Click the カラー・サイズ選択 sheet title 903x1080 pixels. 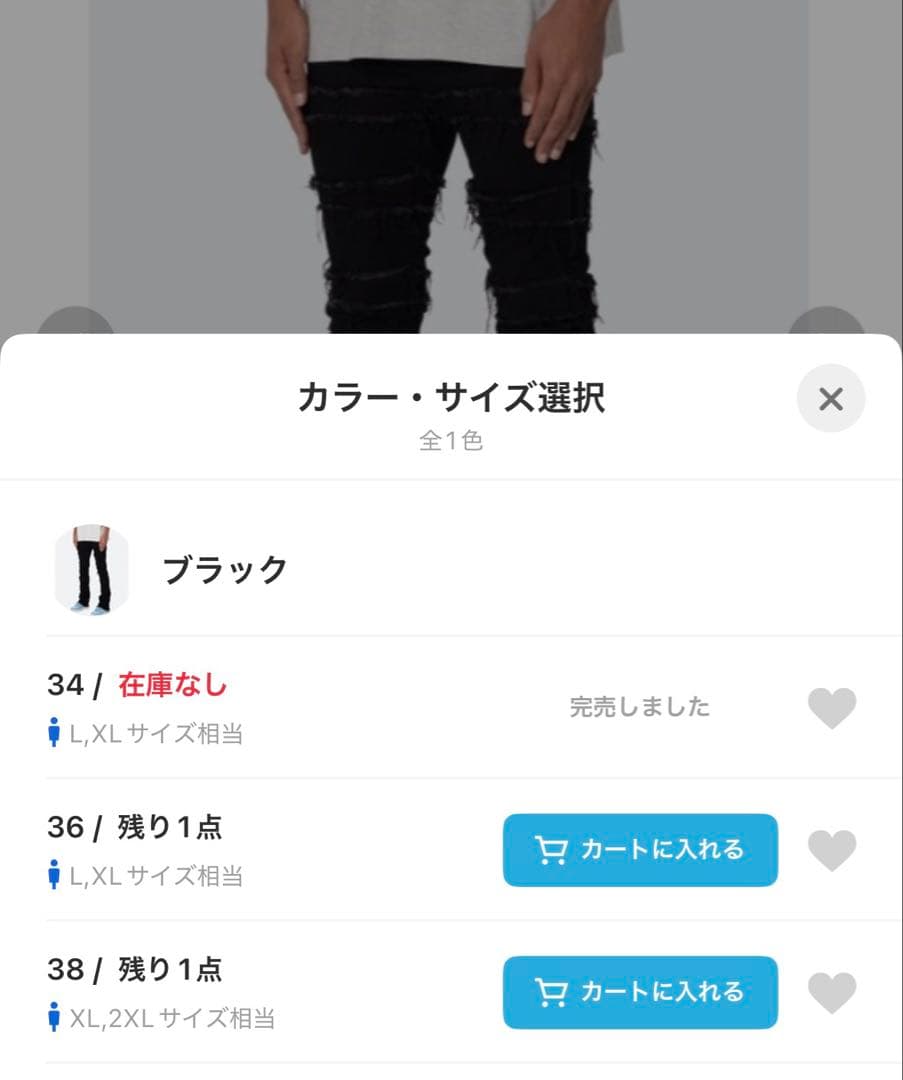(x=451, y=397)
